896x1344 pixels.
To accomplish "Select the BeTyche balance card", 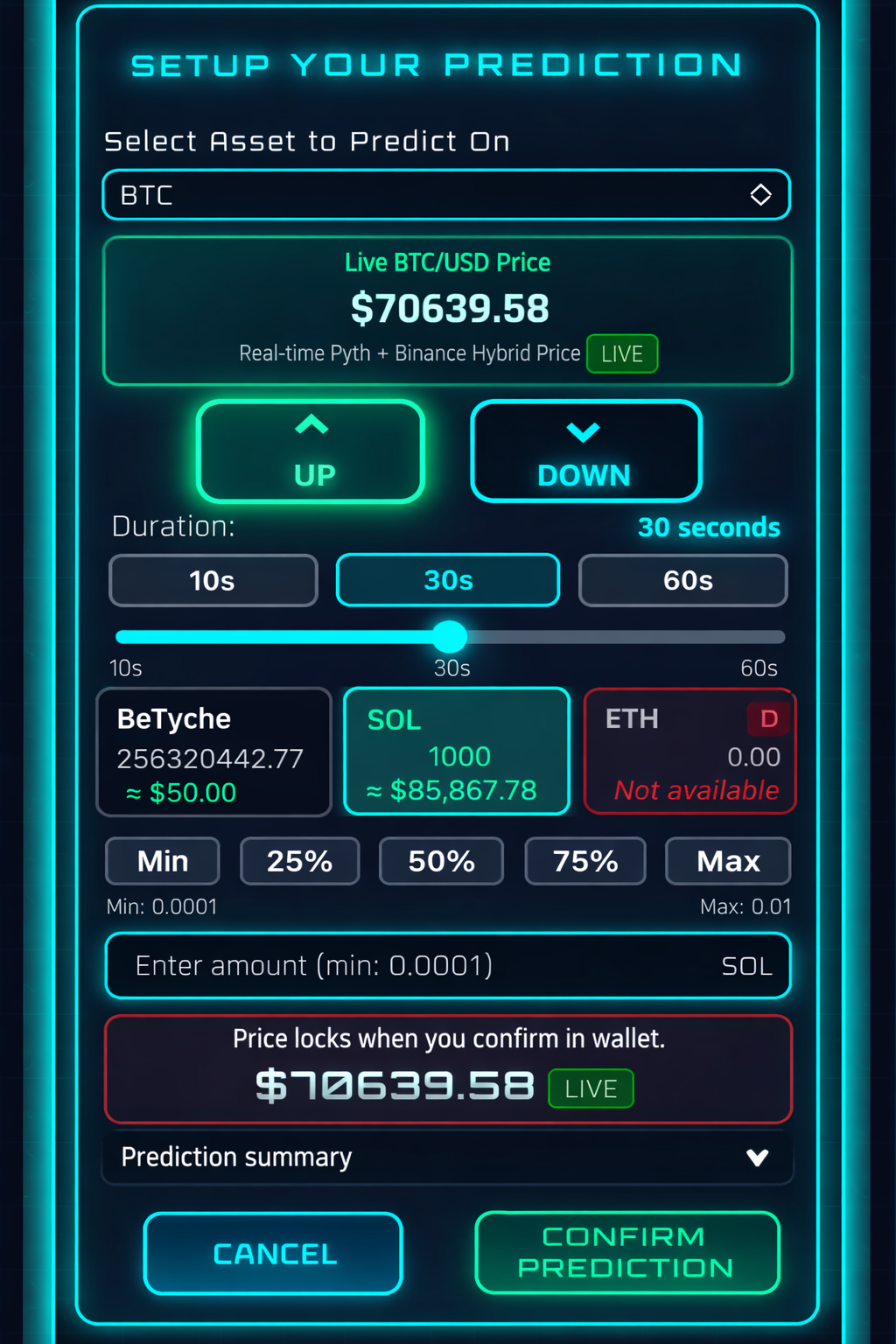I will pyautogui.click(x=213, y=751).
